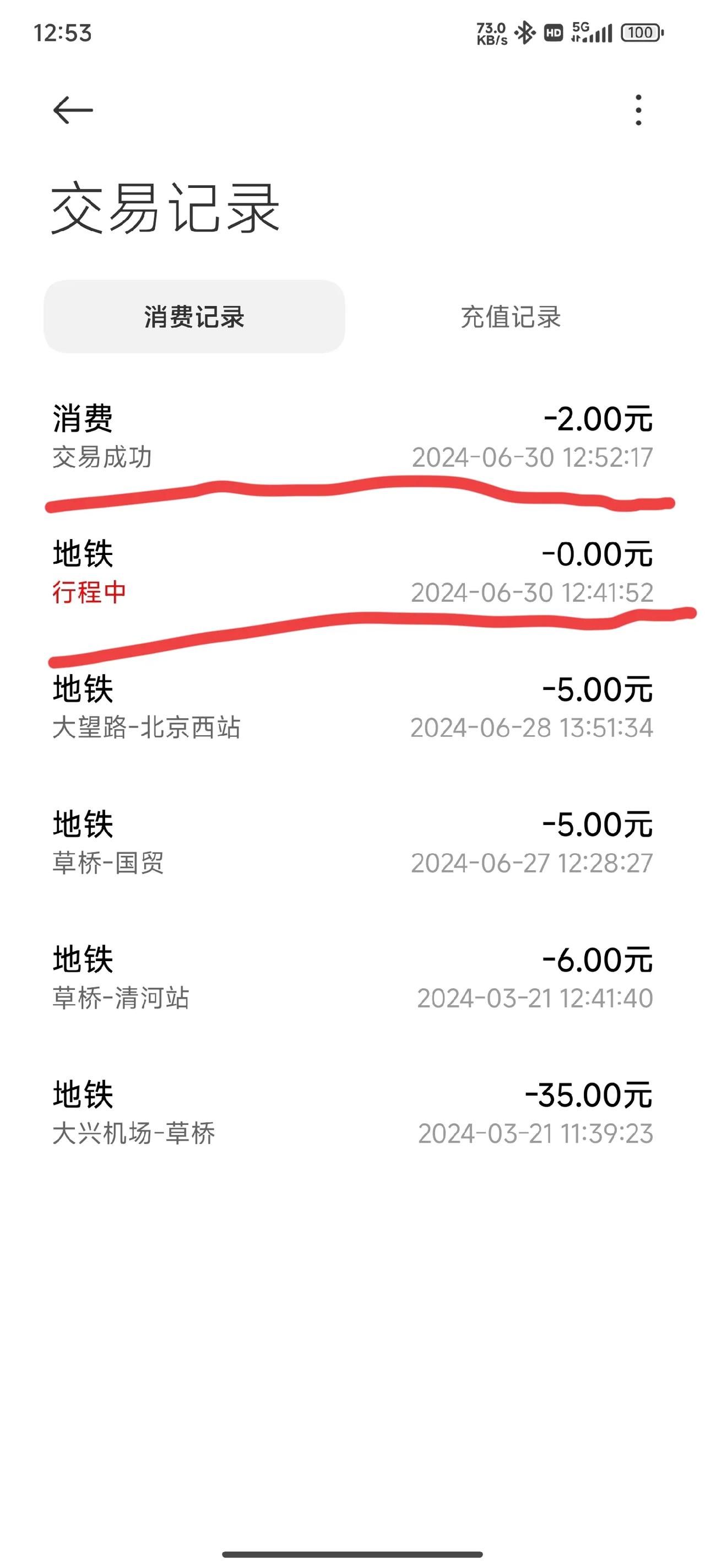Image resolution: width=705 pixels, height=1568 pixels.
Task: Select the 消费记录 tab
Action: pyautogui.click(x=194, y=316)
